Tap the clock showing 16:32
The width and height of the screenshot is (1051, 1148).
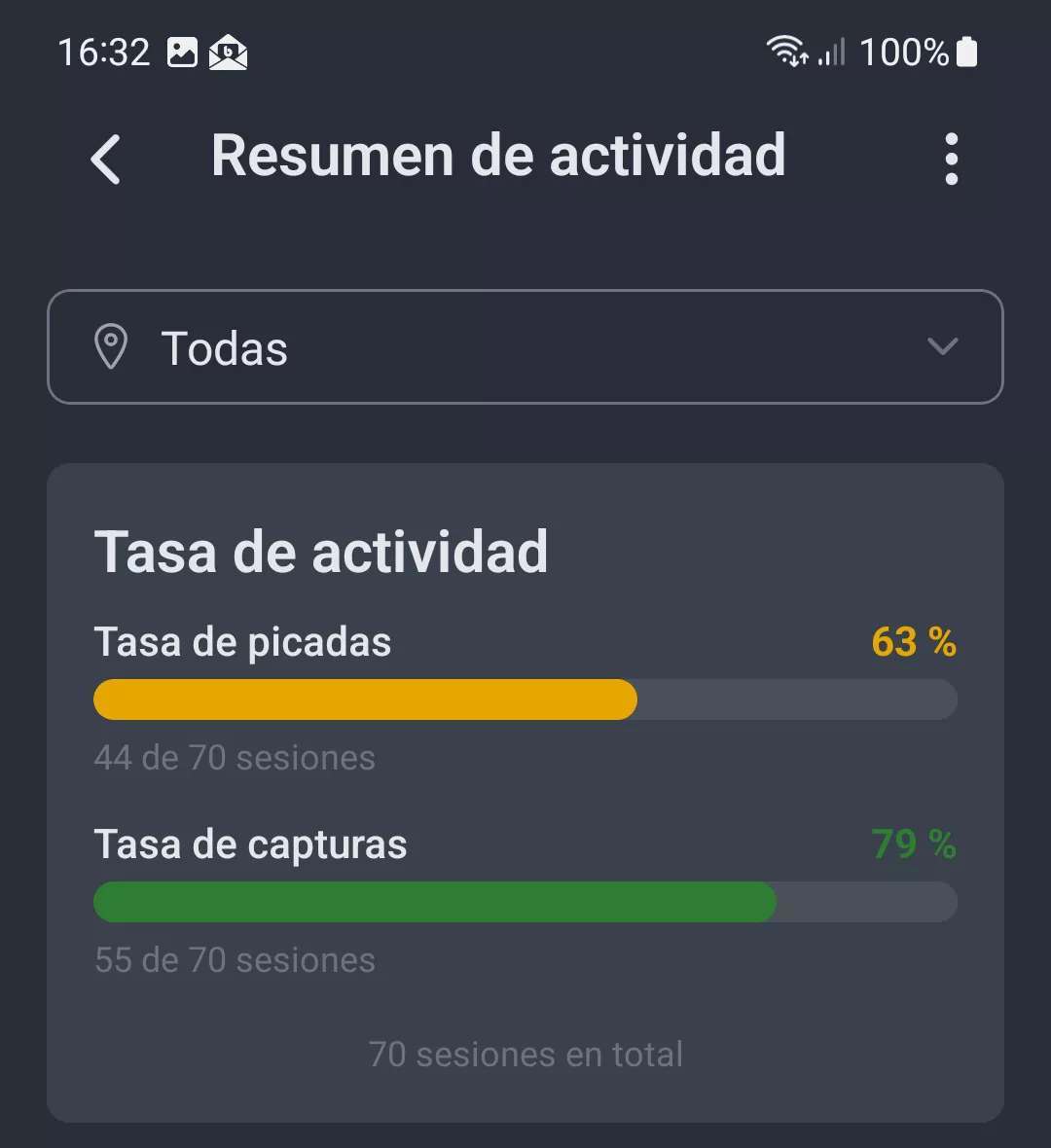103,53
